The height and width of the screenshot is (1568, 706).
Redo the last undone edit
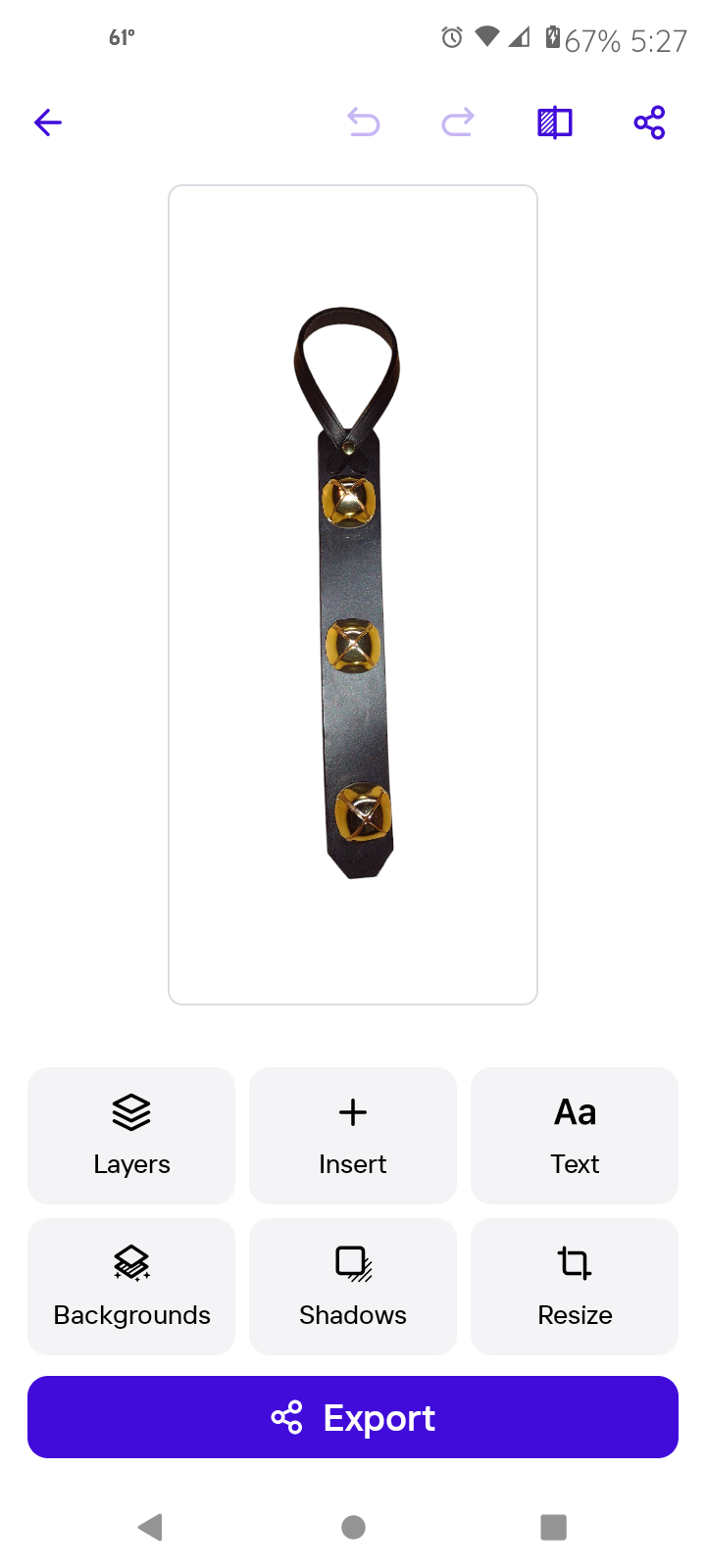click(458, 122)
